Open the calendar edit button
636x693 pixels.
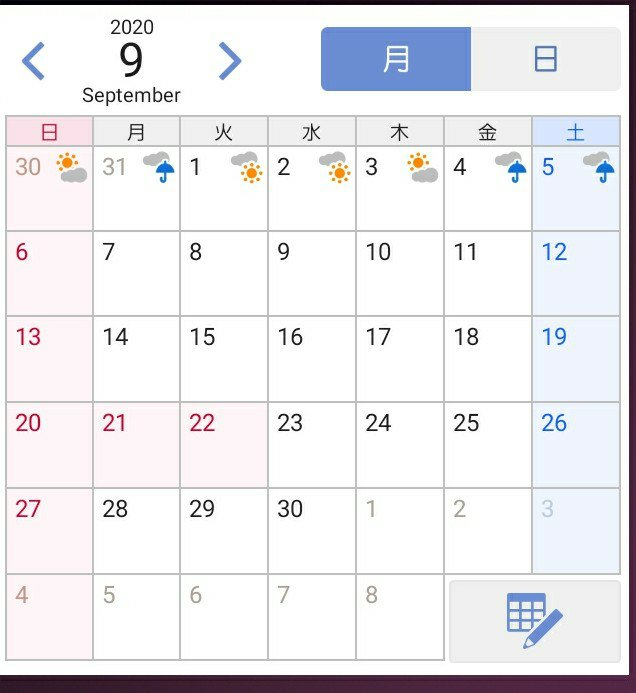534,620
